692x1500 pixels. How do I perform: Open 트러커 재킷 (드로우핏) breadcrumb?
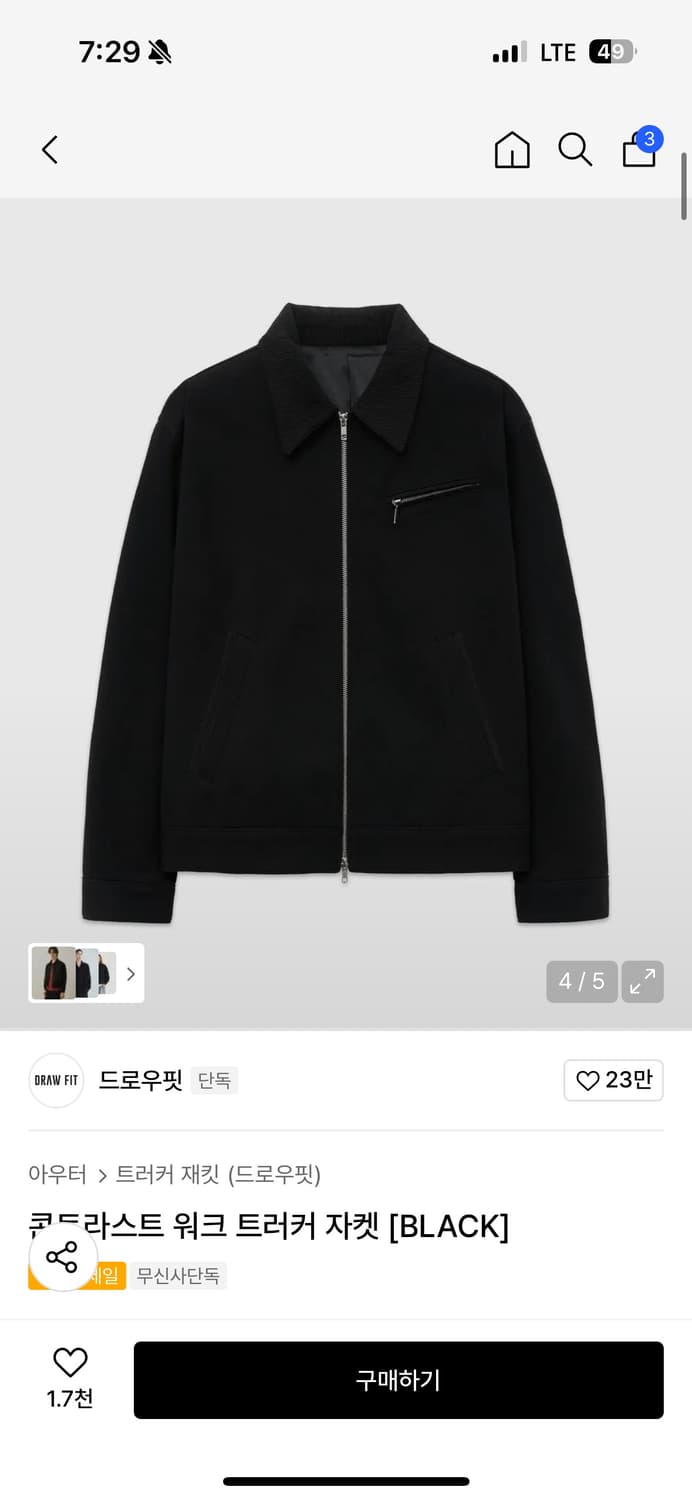[x=218, y=1174]
